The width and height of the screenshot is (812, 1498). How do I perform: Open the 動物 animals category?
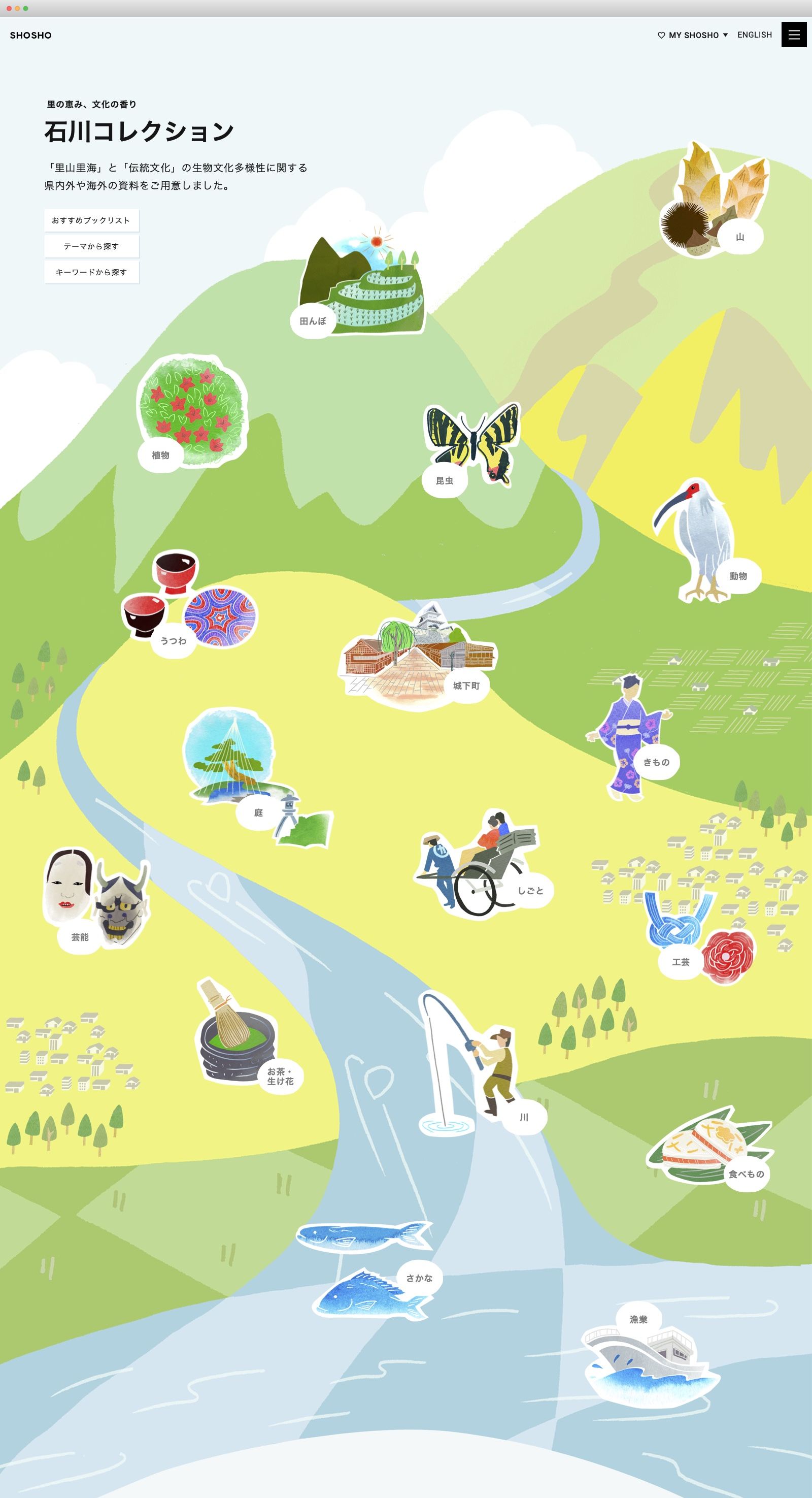(738, 576)
